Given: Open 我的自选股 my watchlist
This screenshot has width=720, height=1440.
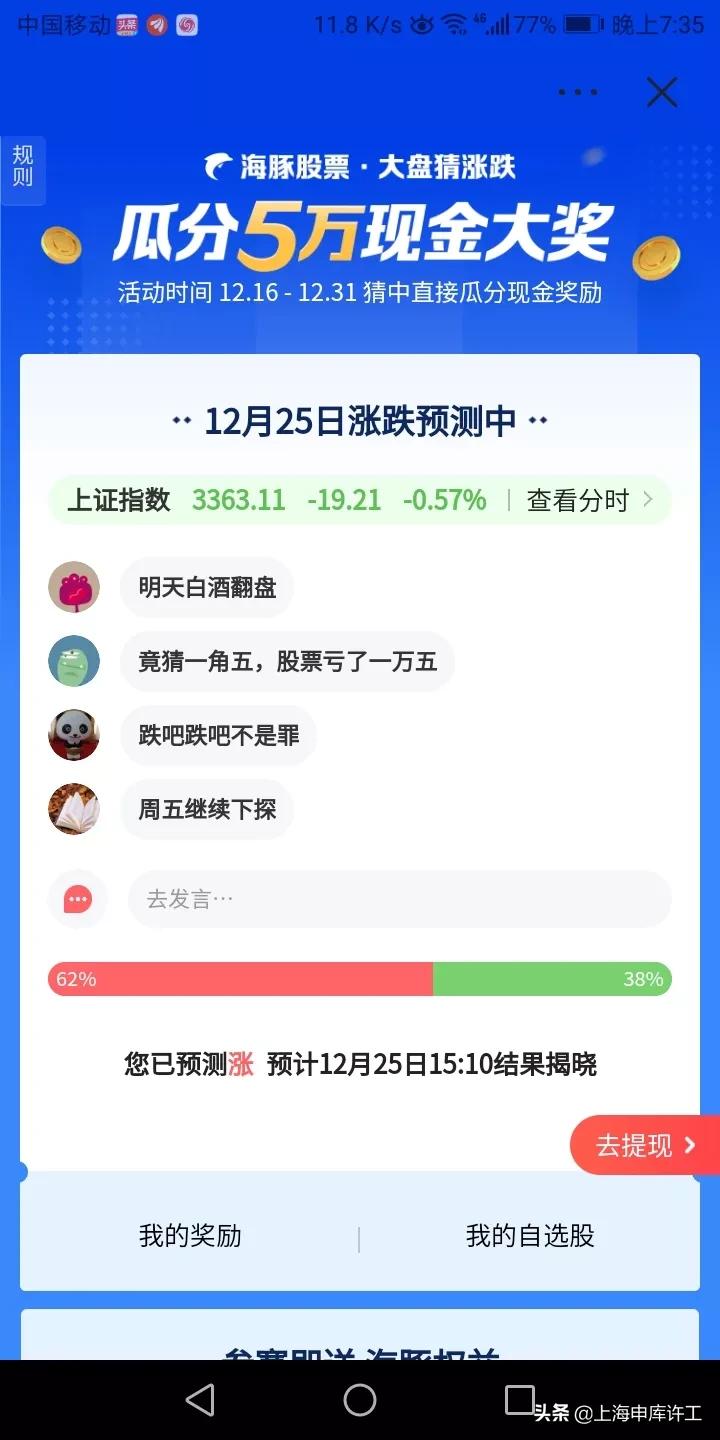Looking at the screenshot, I should pos(530,1236).
